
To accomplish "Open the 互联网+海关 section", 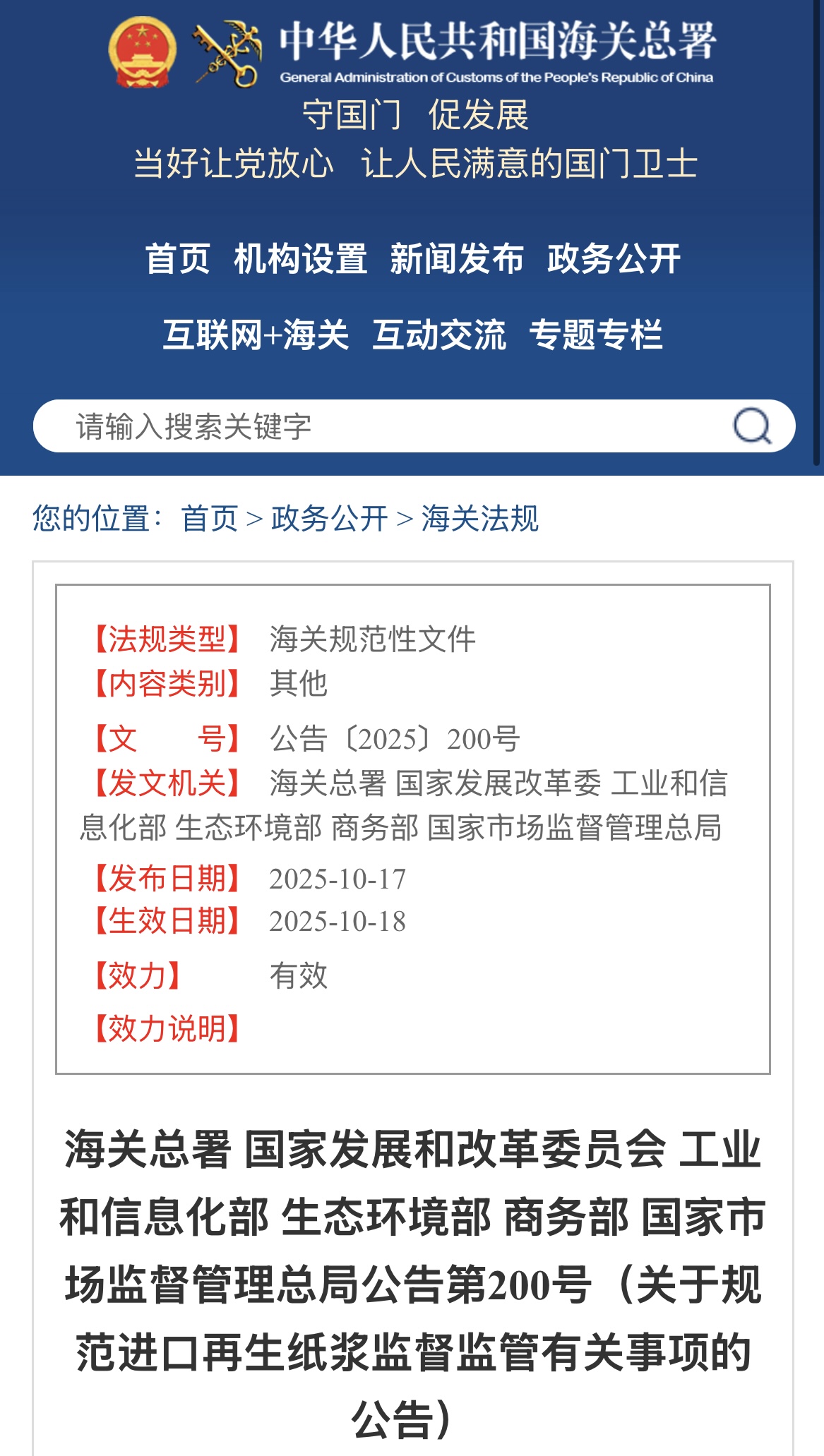I will (x=256, y=335).
